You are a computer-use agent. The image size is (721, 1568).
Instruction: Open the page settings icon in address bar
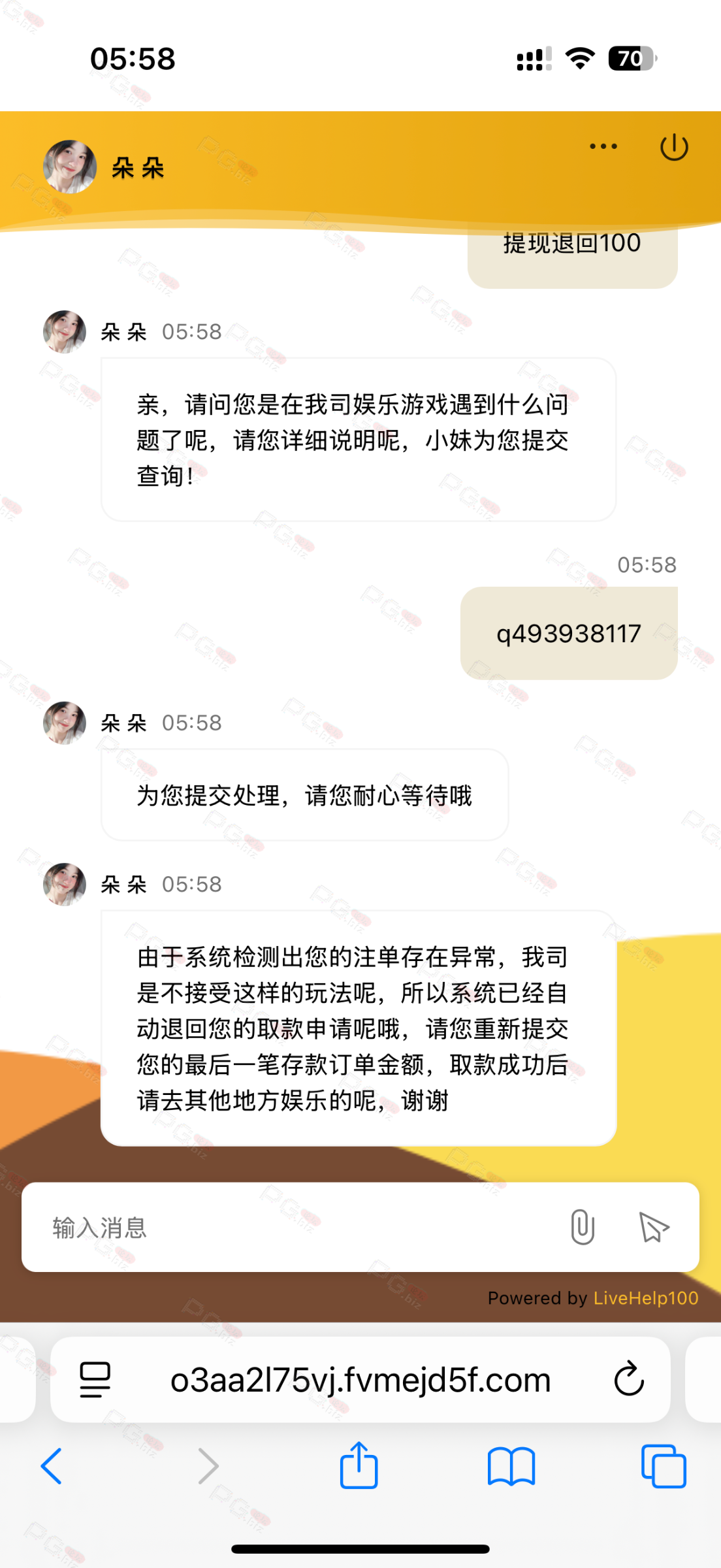click(x=95, y=1380)
